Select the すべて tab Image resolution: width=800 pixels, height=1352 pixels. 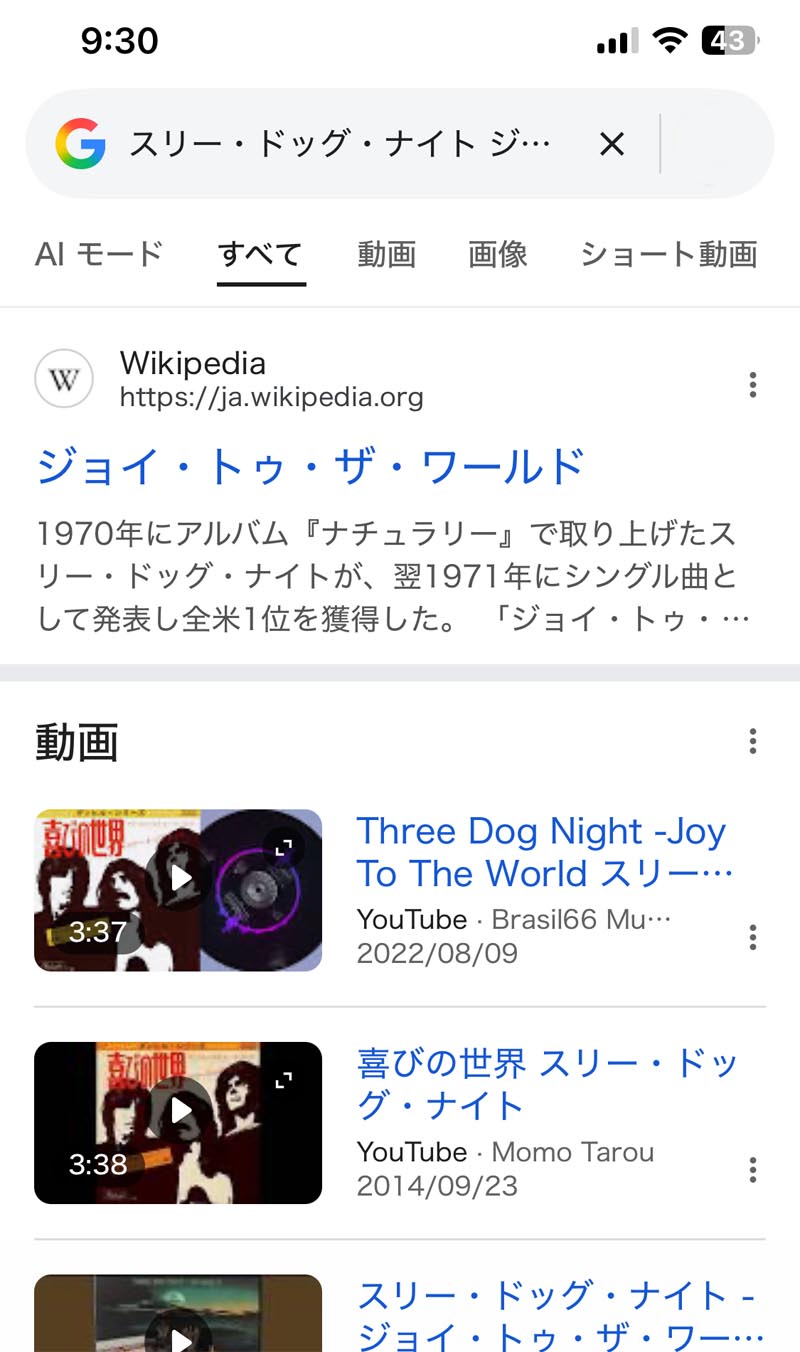(260, 254)
